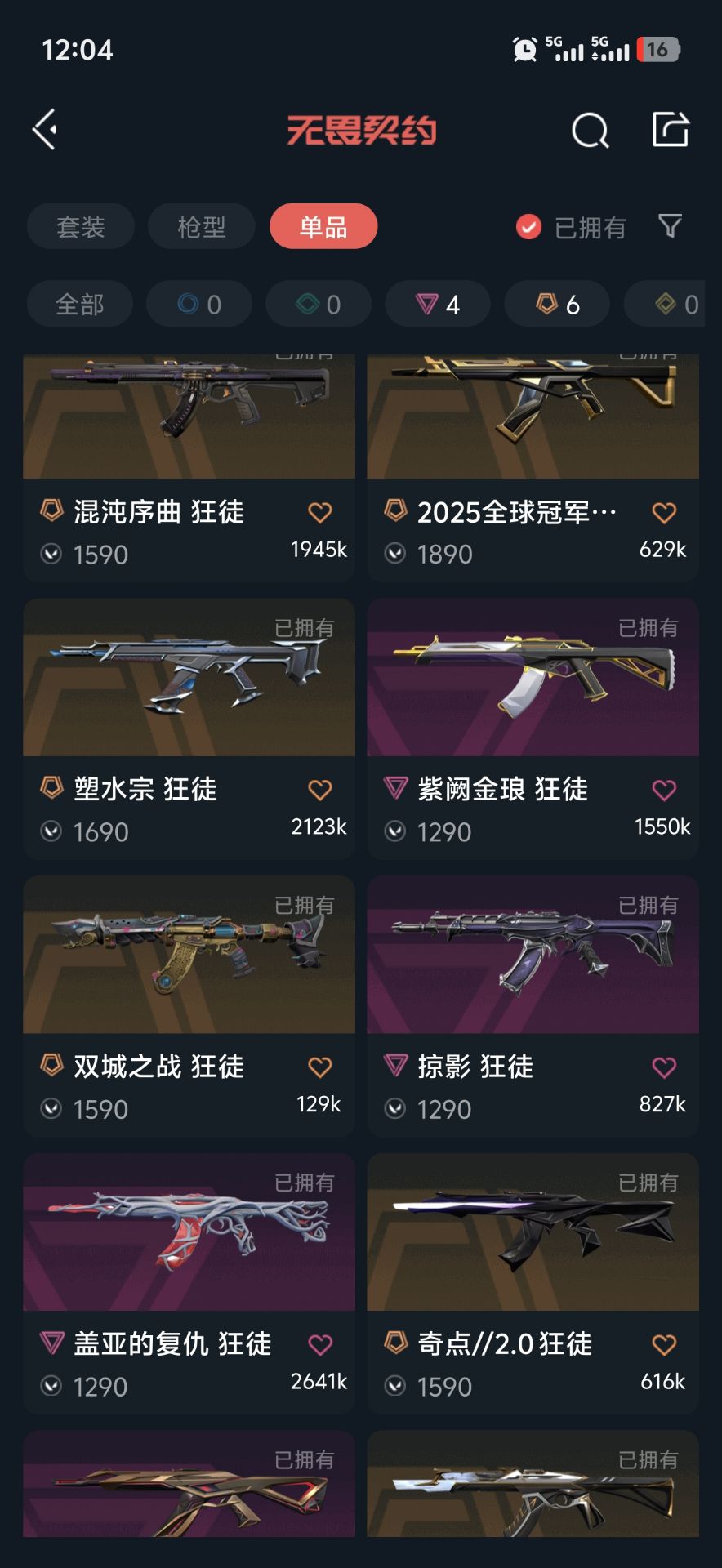Select the 全部 rarity chip
This screenshot has width=722, height=1568.
[x=79, y=305]
